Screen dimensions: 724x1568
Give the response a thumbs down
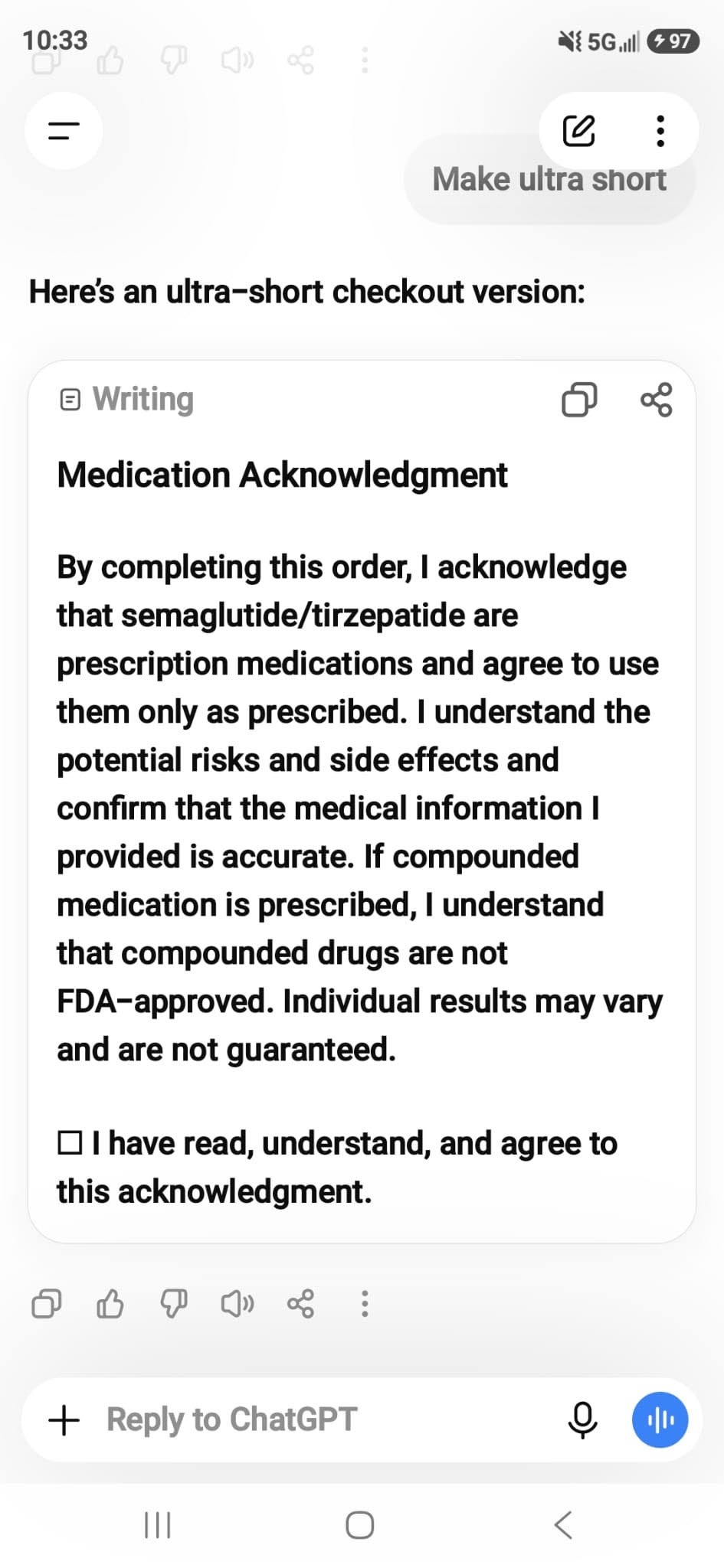[173, 1303]
